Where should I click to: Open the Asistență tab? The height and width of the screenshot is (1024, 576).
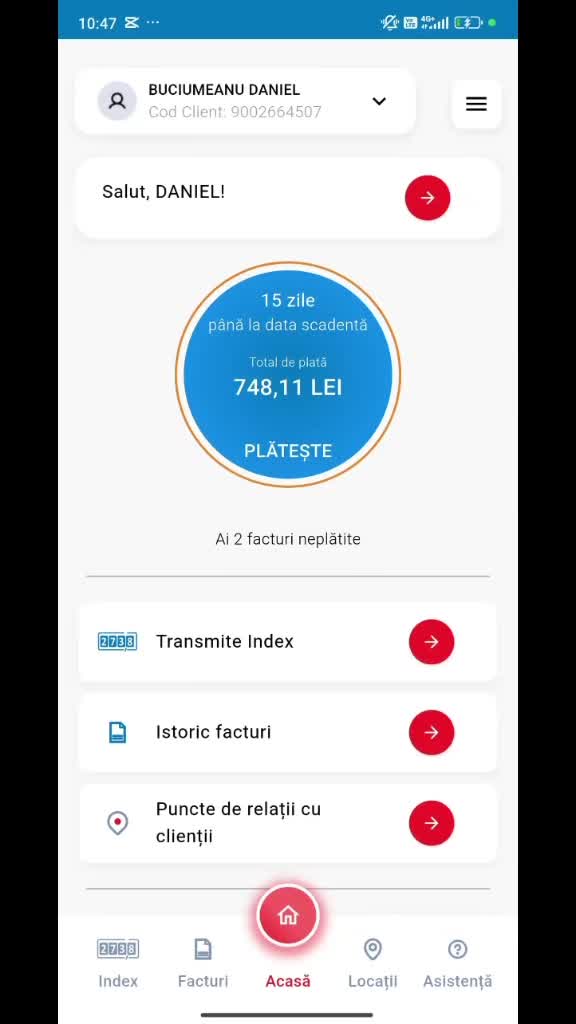point(458,963)
